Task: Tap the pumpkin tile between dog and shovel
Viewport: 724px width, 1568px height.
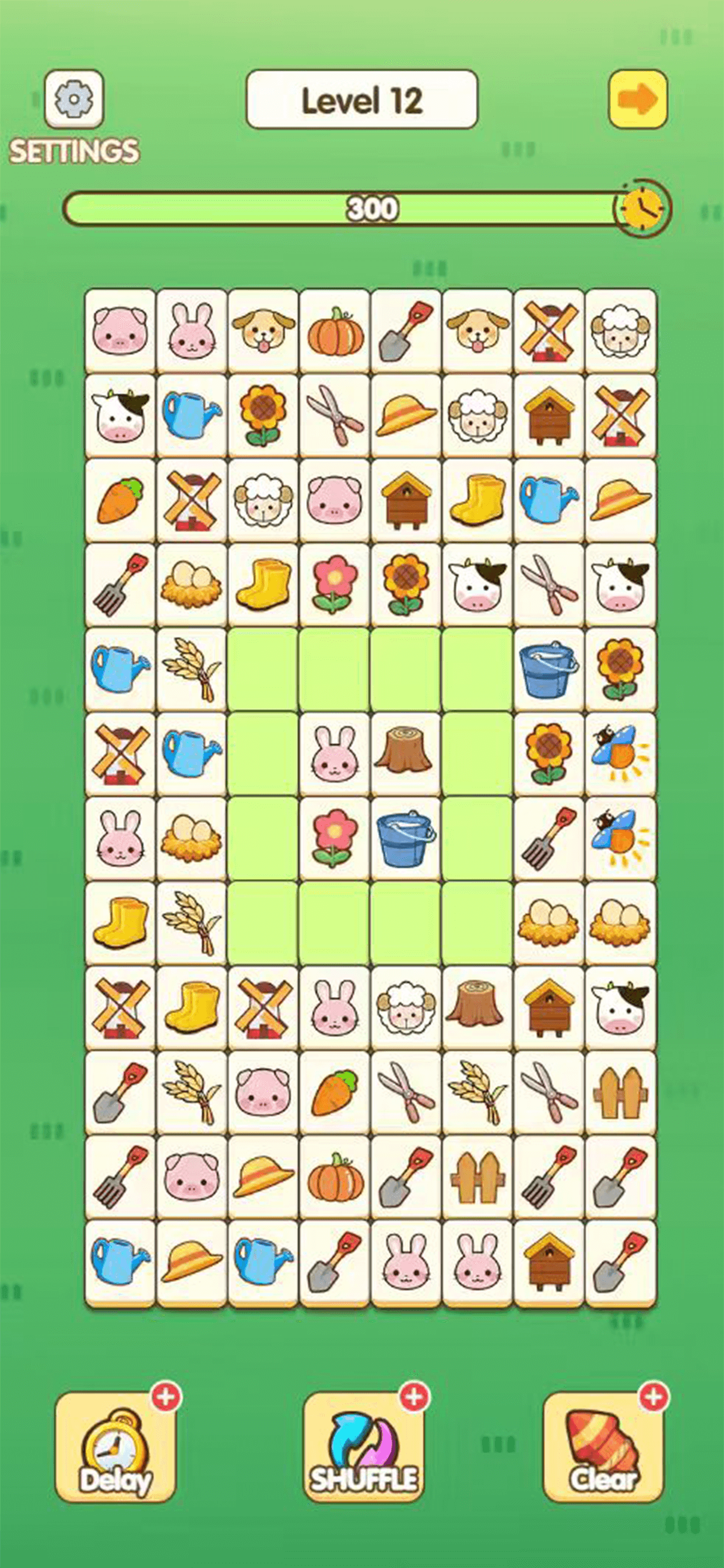Action: tap(334, 331)
